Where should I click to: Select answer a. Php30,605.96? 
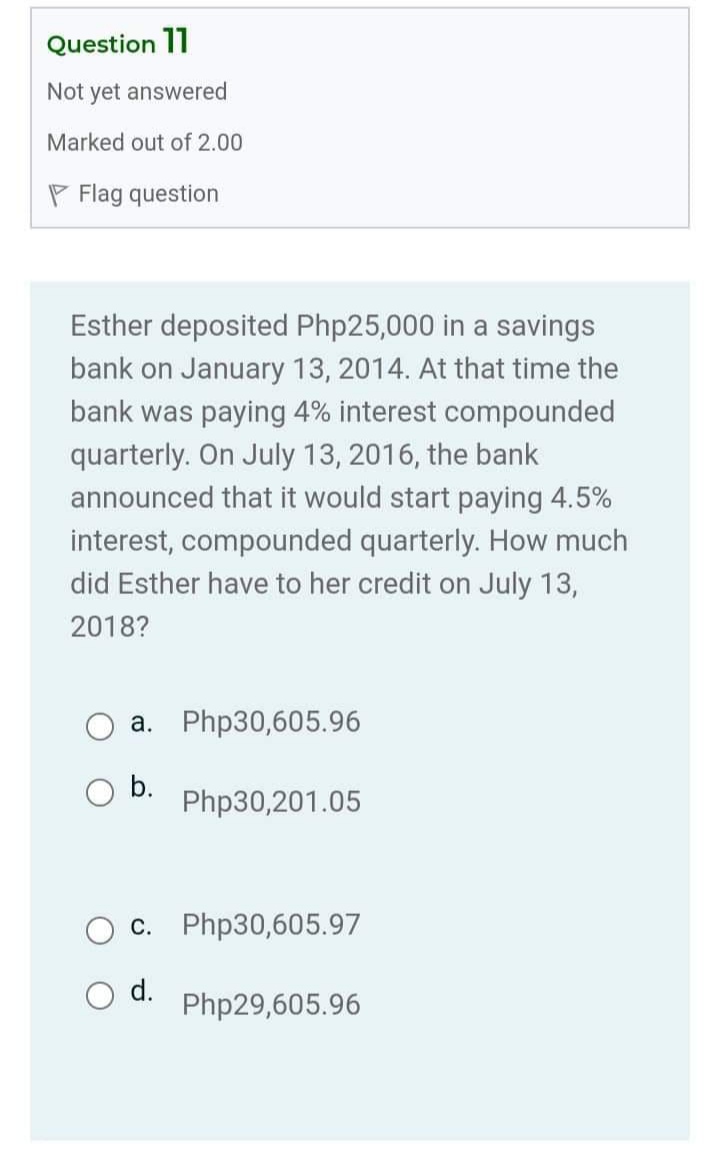click(100, 726)
